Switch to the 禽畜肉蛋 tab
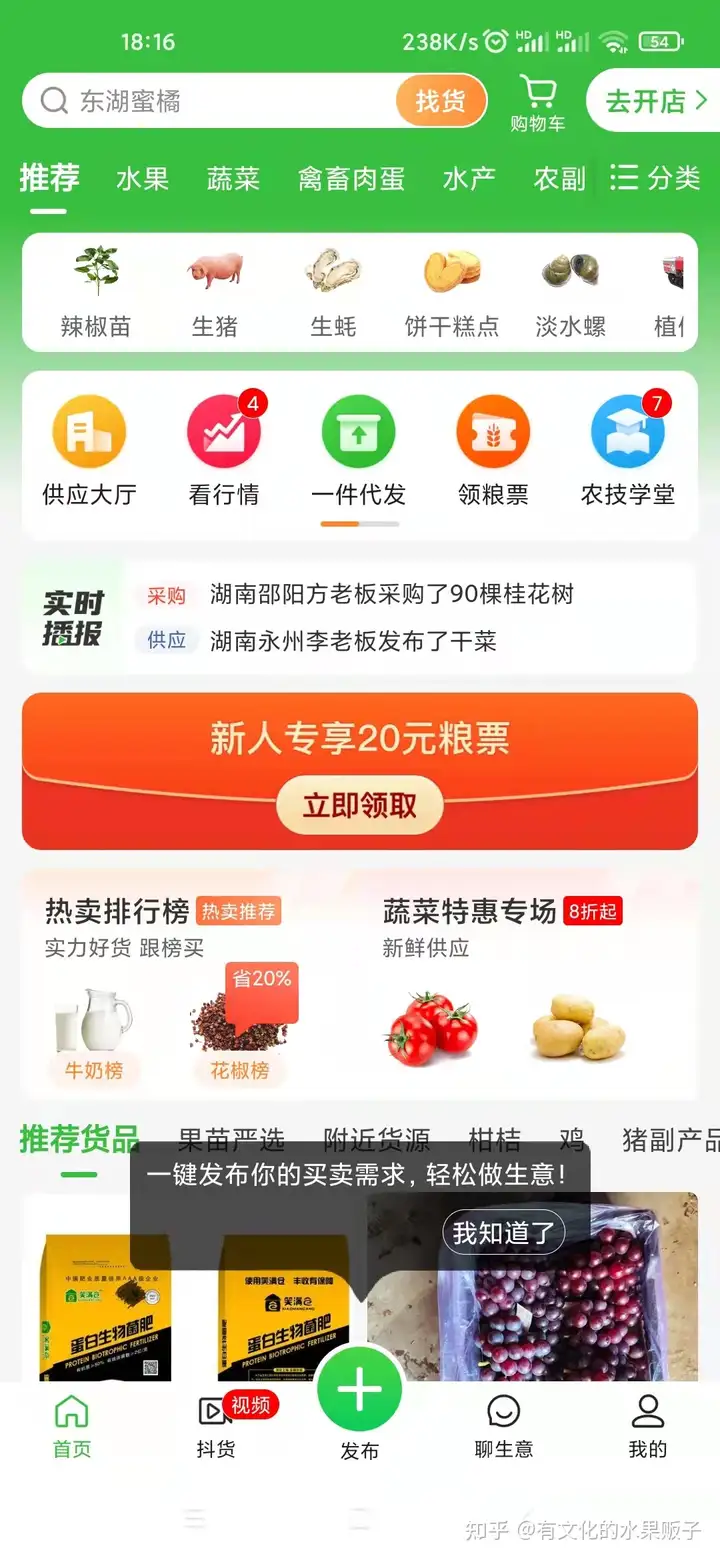 pyautogui.click(x=351, y=179)
